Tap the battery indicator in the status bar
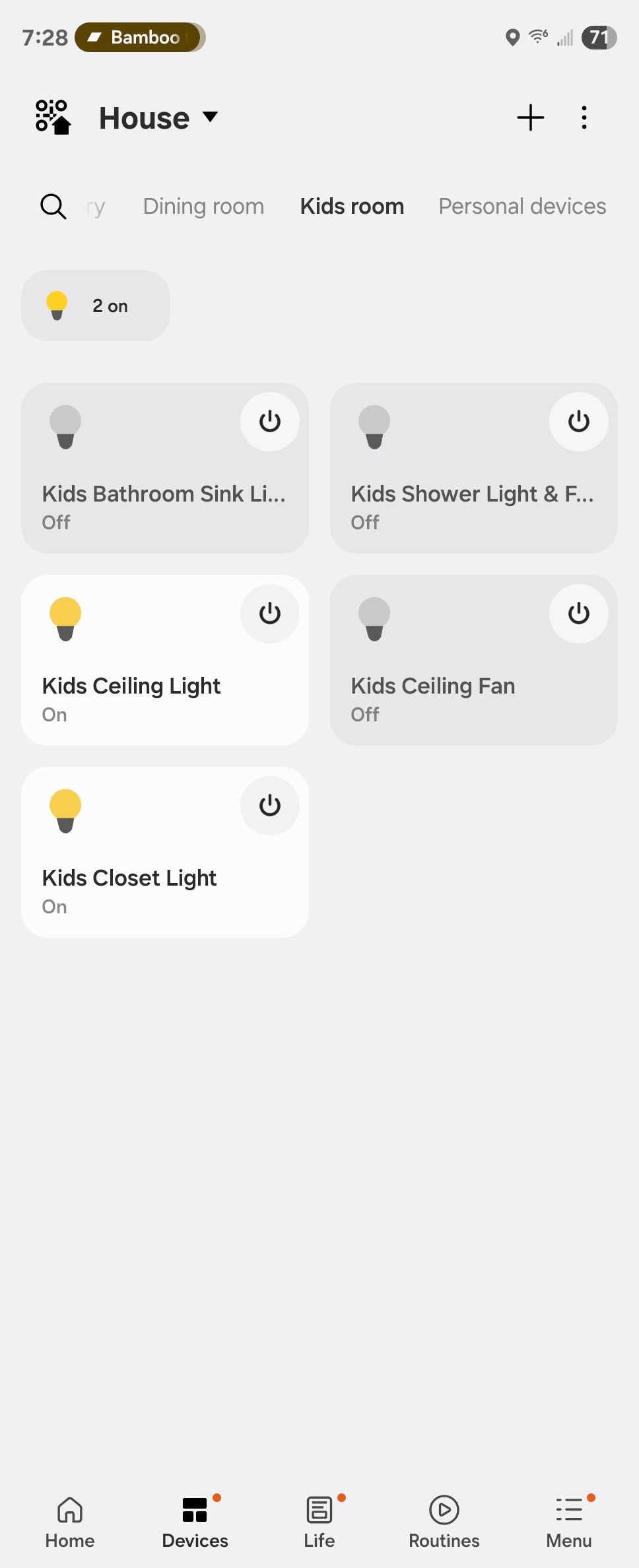 [598, 38]
